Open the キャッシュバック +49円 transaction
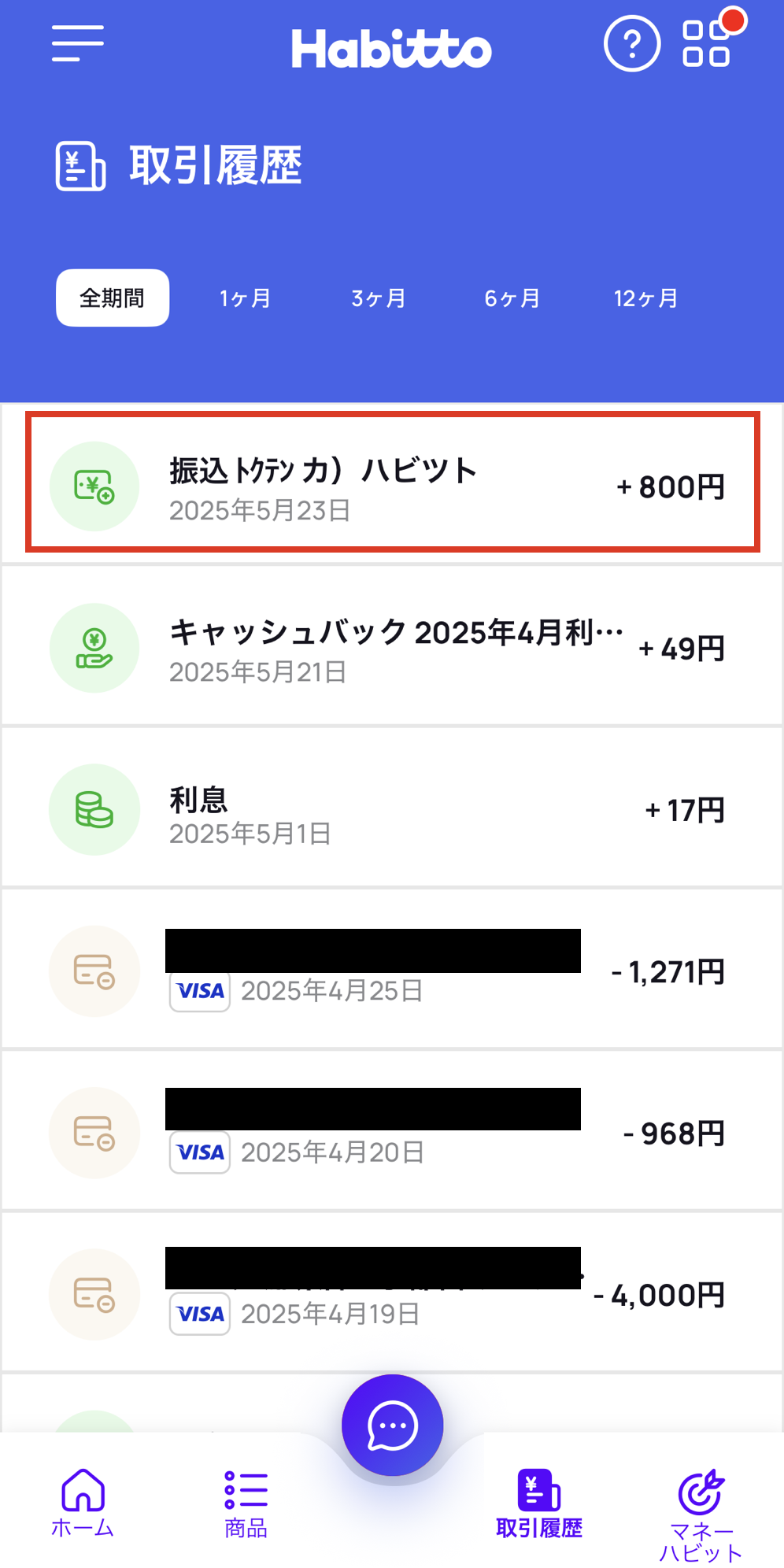 point(392,647)
